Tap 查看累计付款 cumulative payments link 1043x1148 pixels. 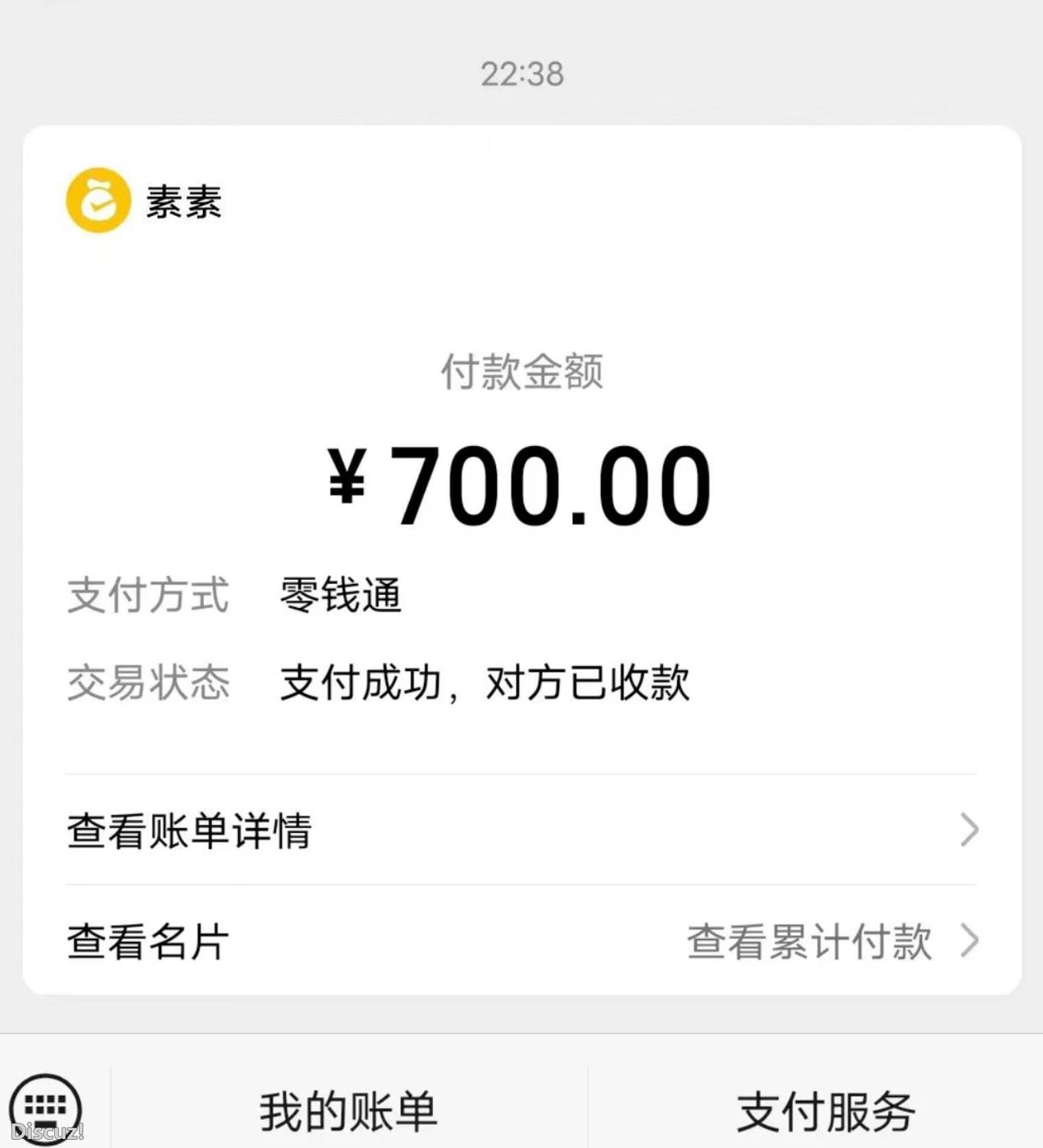810,941
